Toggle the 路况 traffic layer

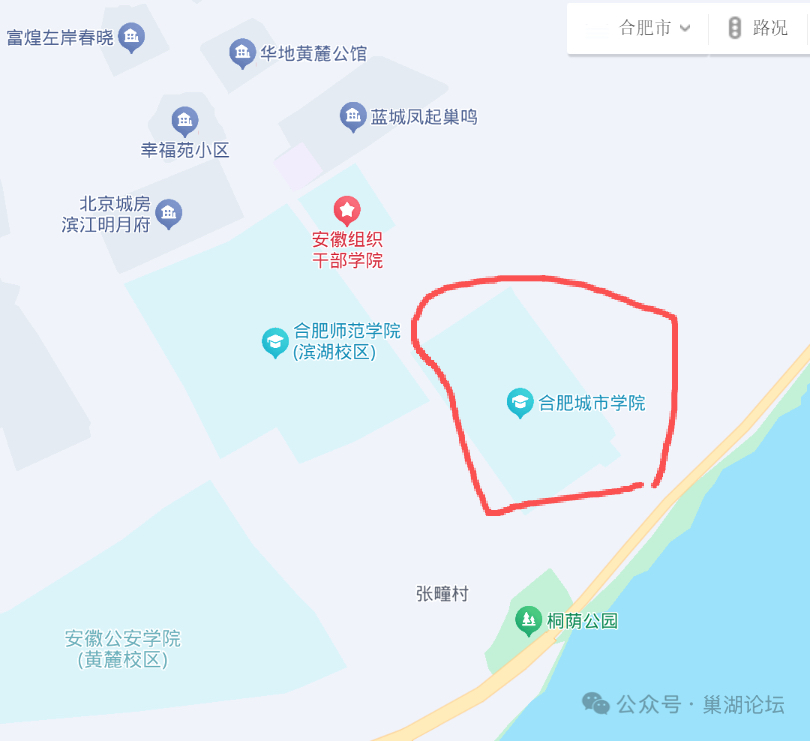click(758, 28)
